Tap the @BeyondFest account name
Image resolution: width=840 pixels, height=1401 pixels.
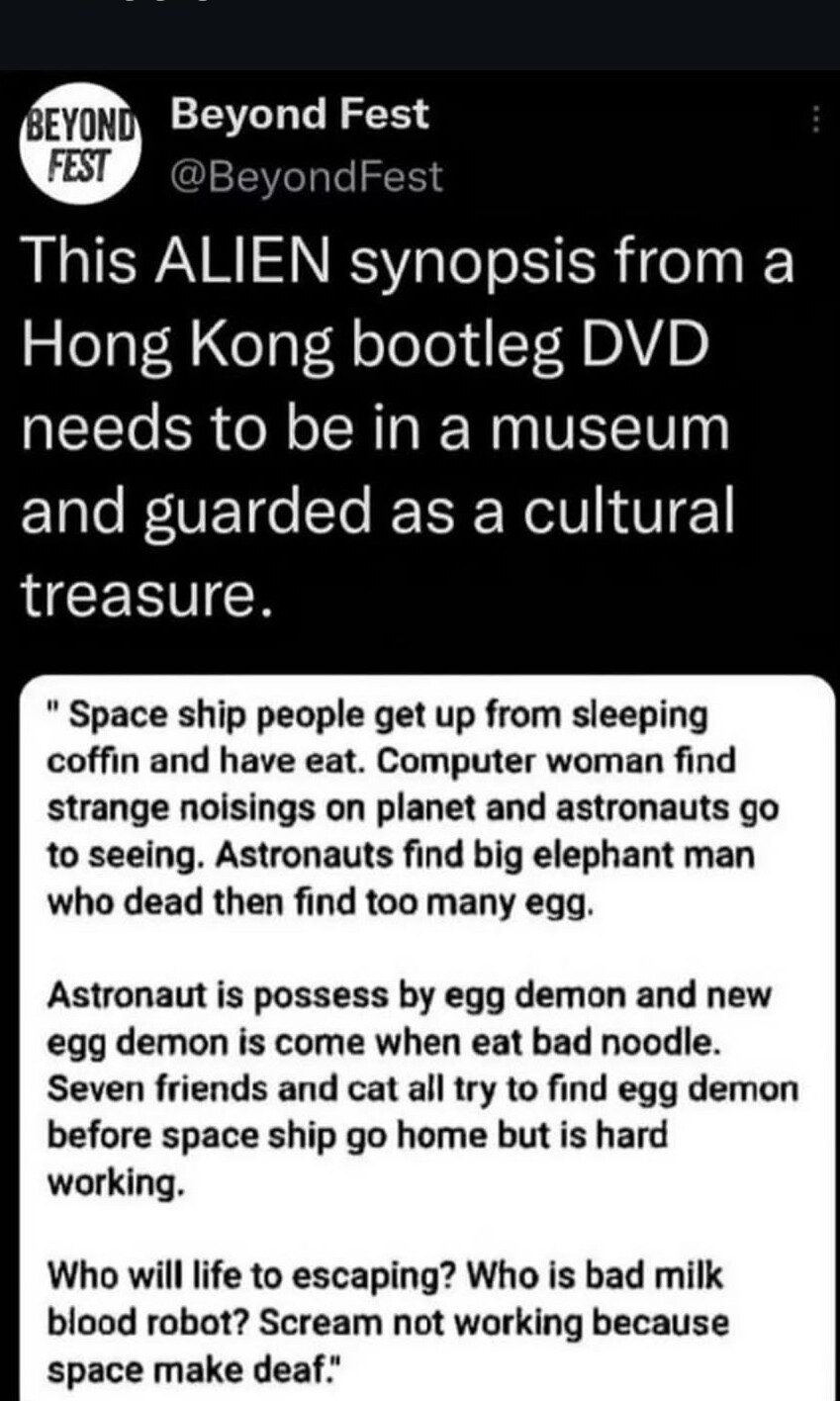click(x=307, y=177)
